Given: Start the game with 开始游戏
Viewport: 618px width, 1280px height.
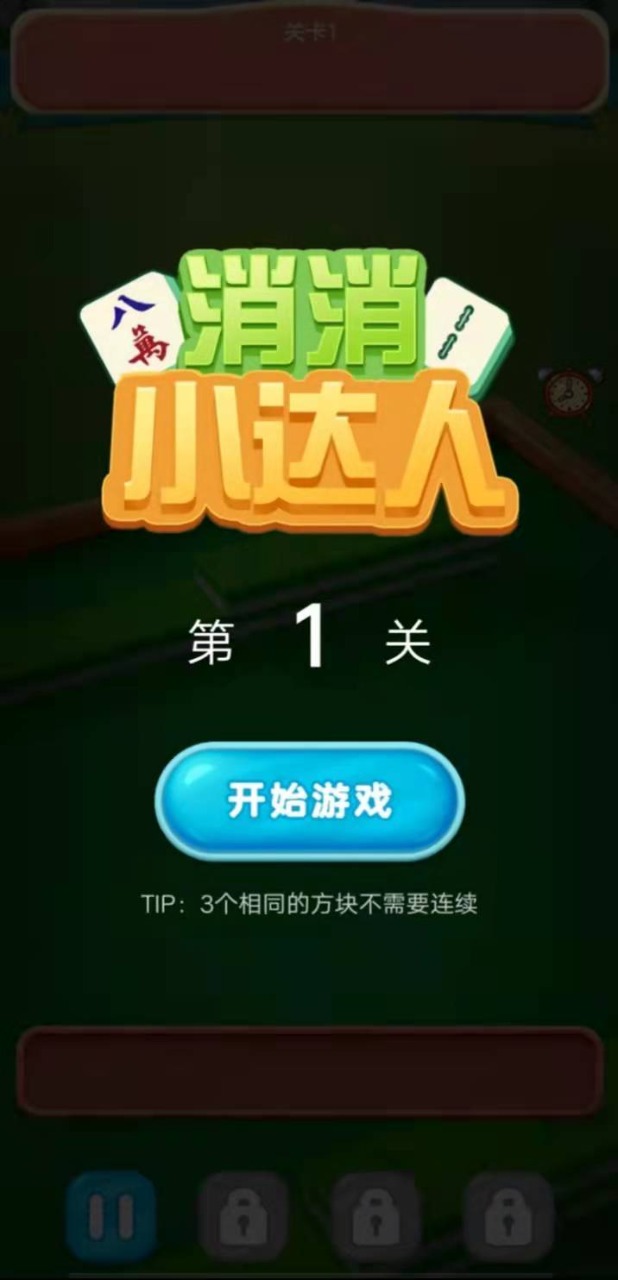Looking at the screenshot, I should pos(309,801).
